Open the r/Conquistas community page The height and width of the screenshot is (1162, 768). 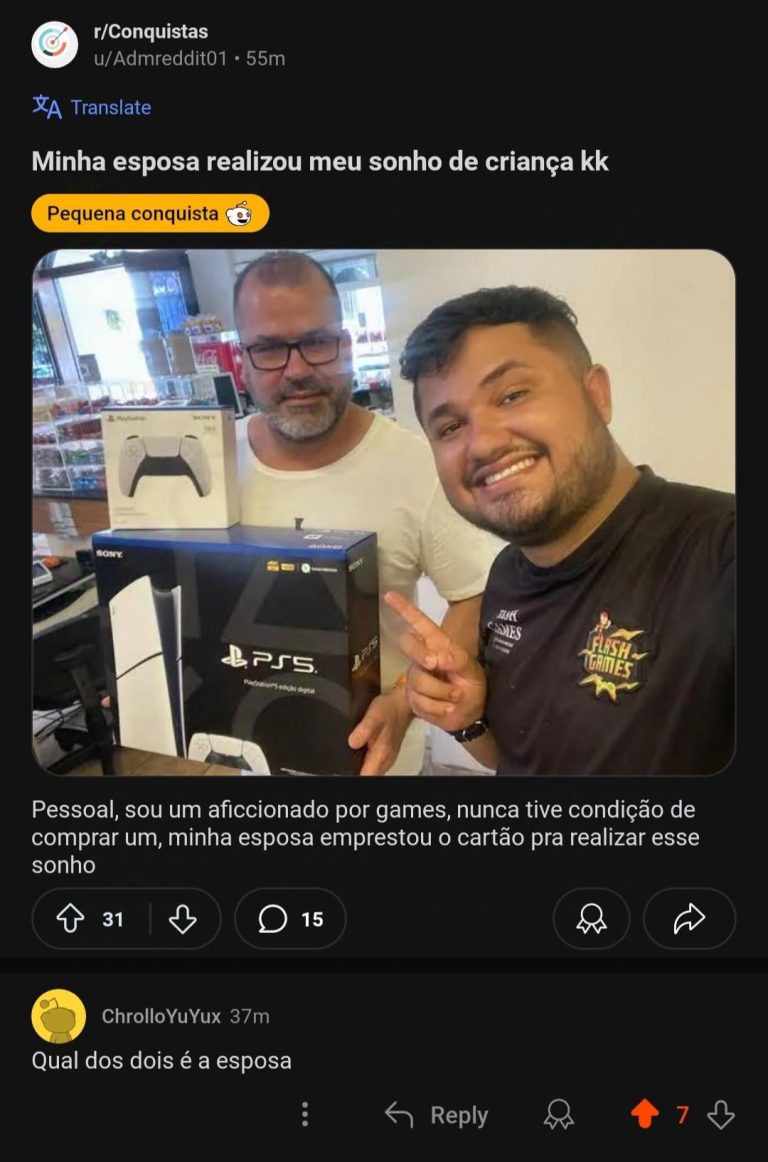[x=150, y=32]
